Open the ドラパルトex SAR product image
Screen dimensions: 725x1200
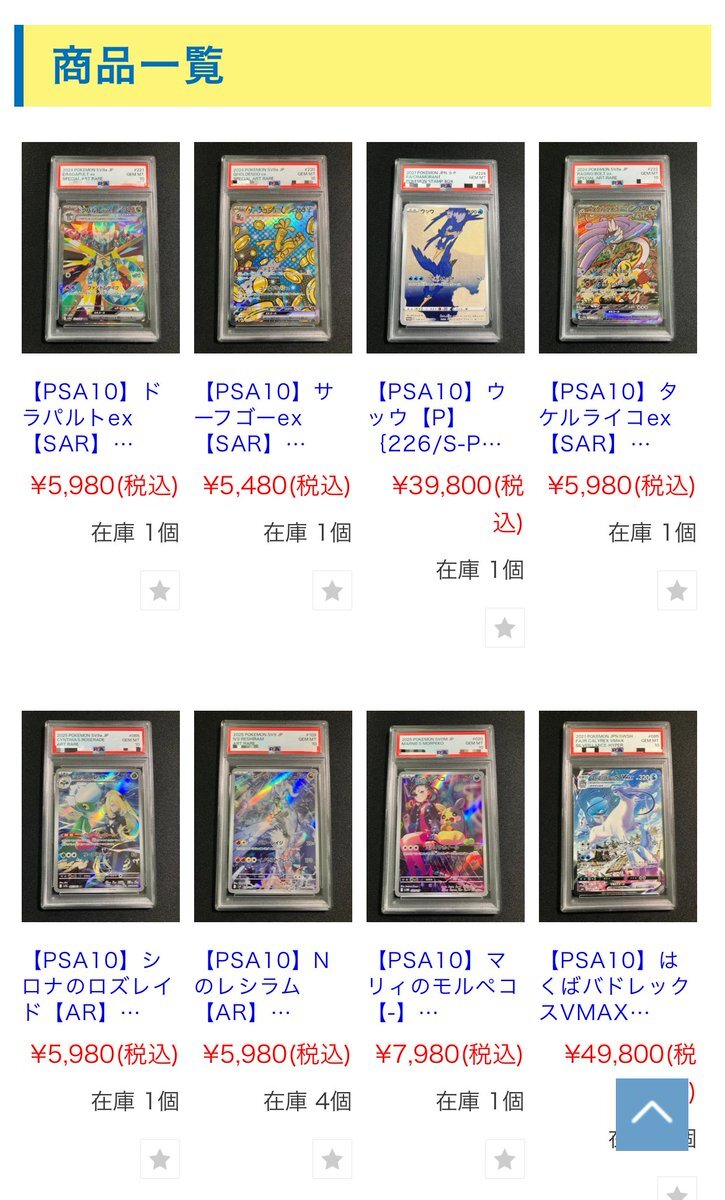101,248
